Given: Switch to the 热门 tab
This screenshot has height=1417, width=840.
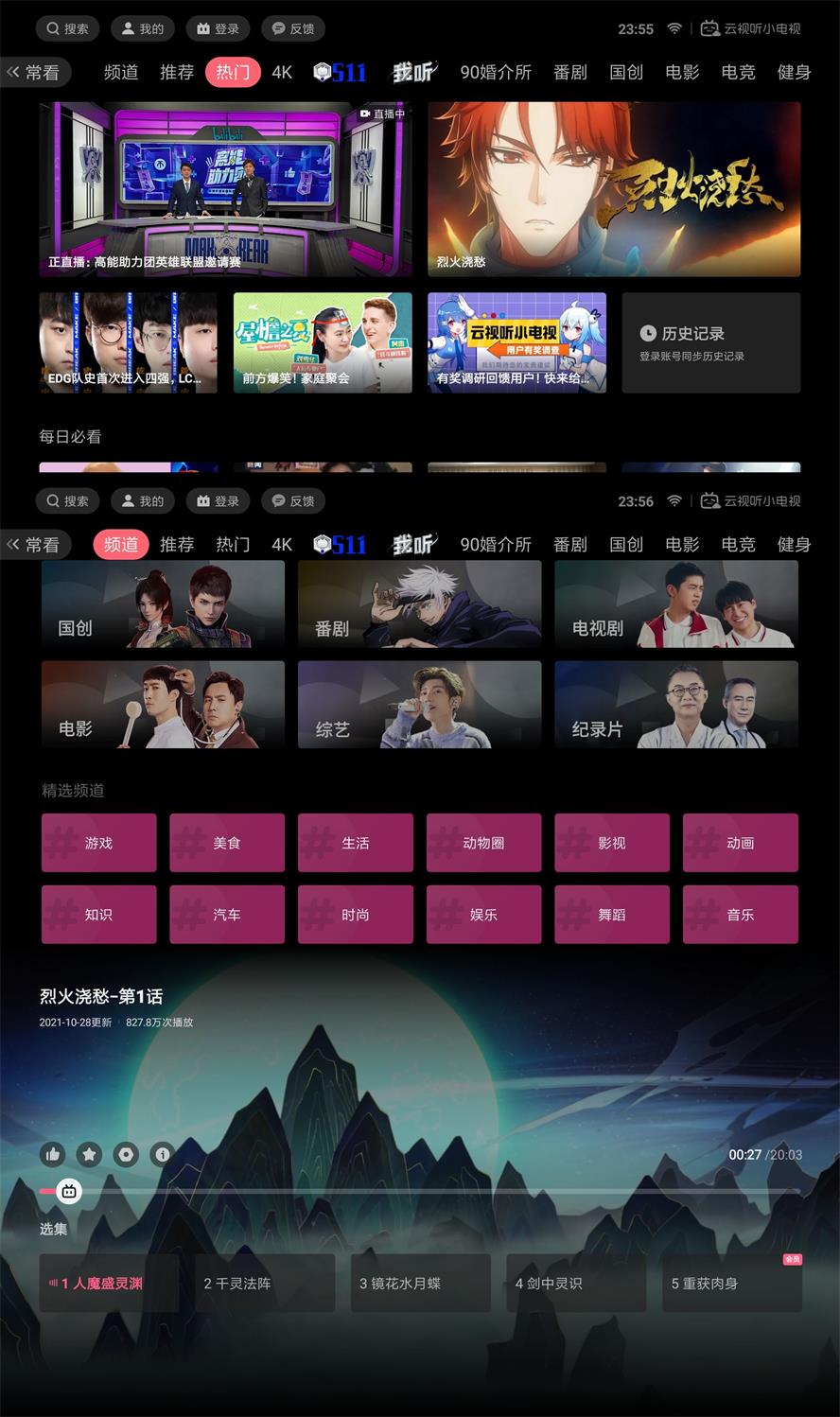Looking at the screenshot, I should [x=233, y=72].
